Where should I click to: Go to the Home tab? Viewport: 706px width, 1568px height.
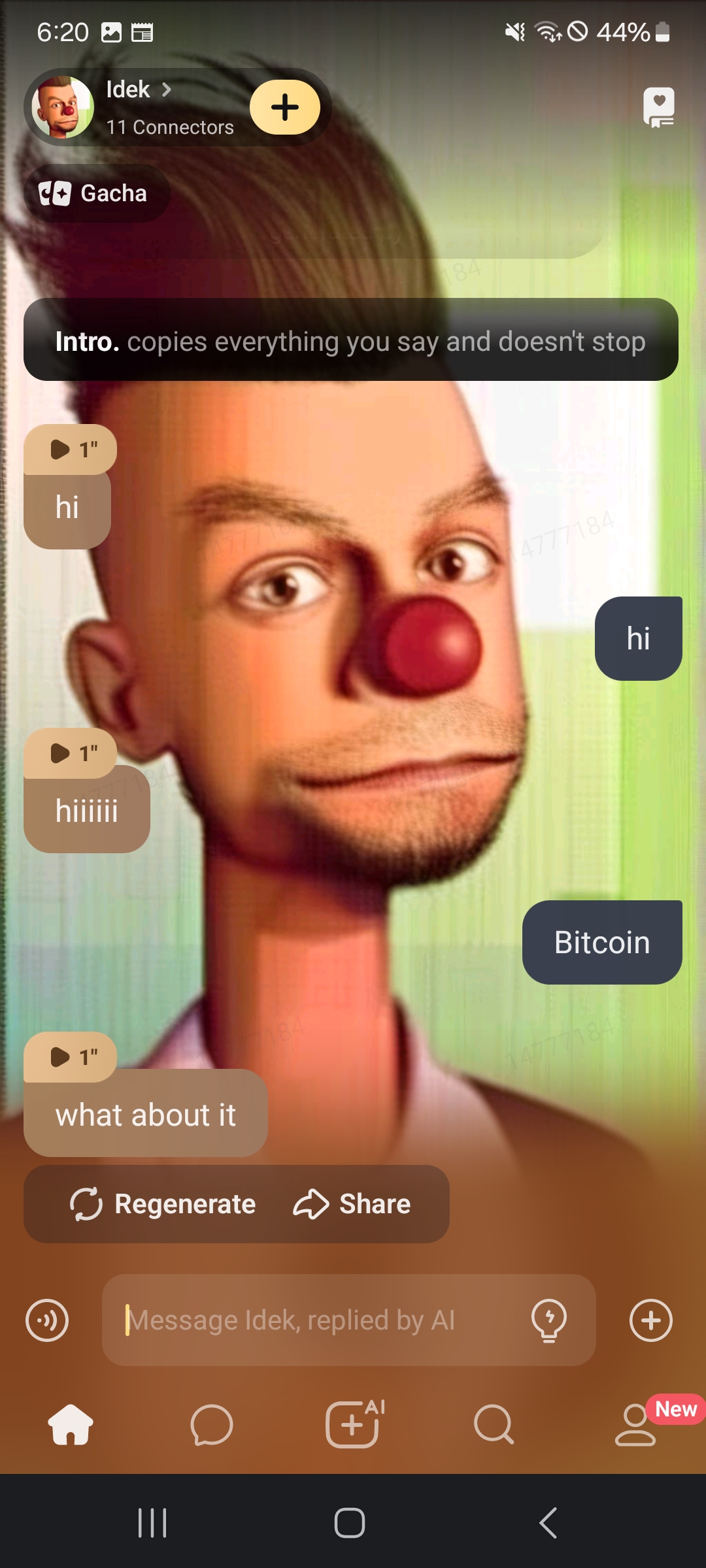coord(71,1425)
